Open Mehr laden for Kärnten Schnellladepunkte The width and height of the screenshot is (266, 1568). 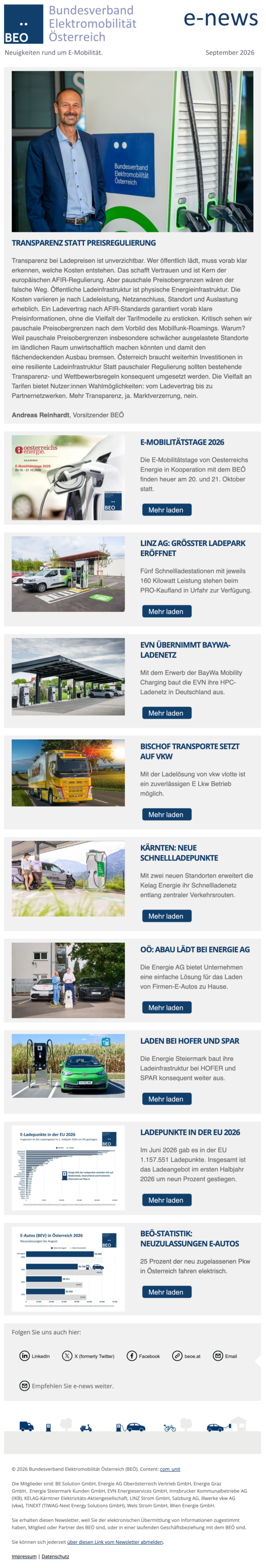pyautogui.click(x=166, y=916)
